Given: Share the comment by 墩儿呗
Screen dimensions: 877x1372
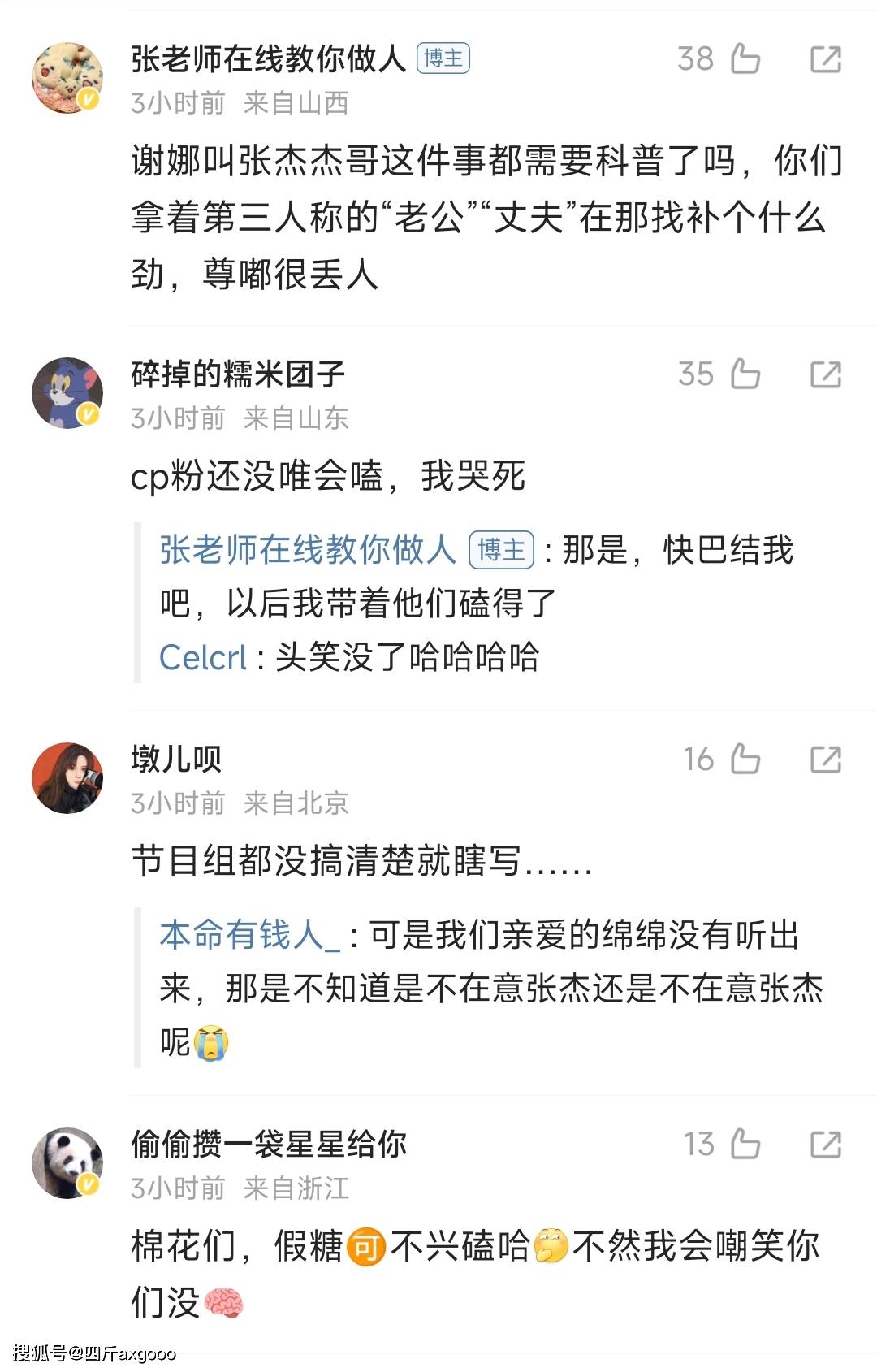Looking at the screenshot, I should [826, 759].
